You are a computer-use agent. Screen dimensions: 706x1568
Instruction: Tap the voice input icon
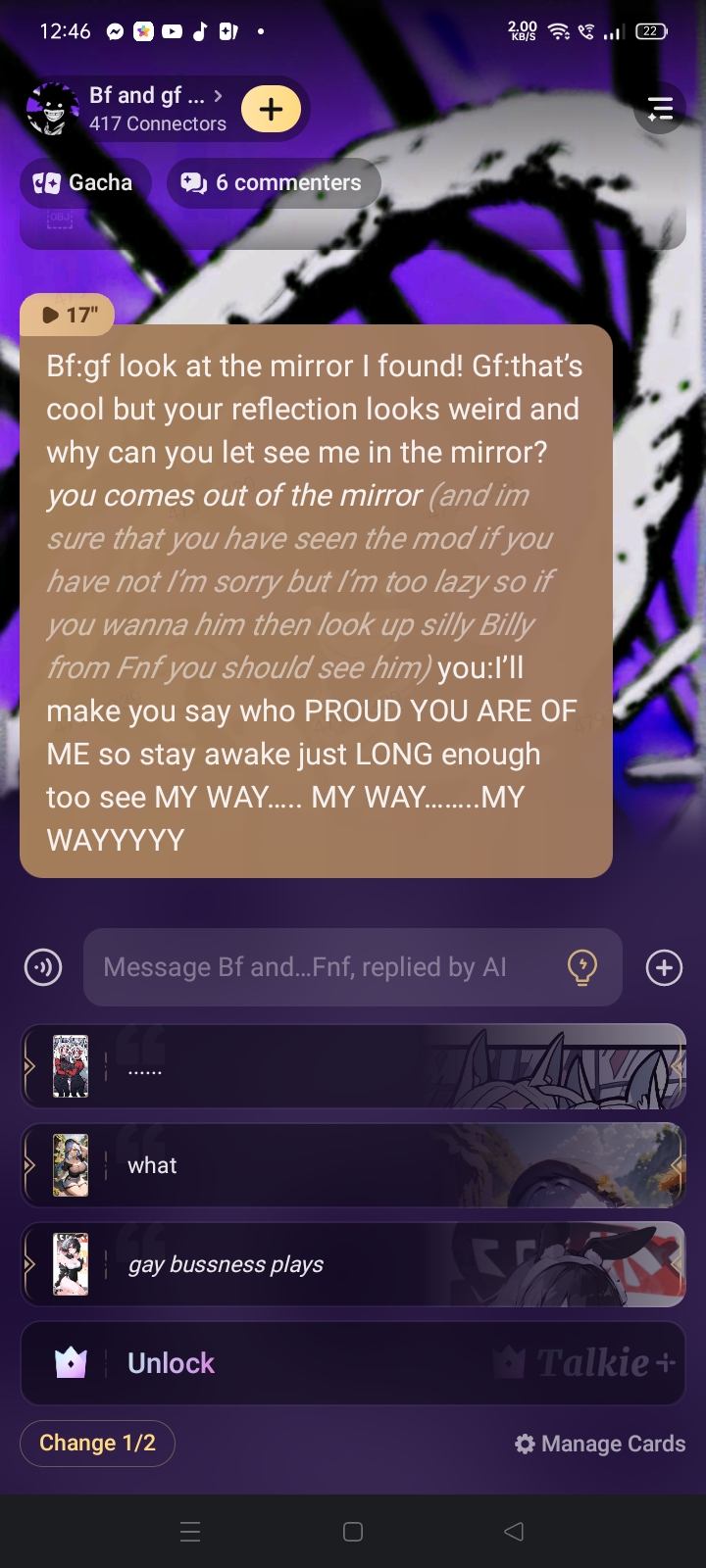click(43, 967)
